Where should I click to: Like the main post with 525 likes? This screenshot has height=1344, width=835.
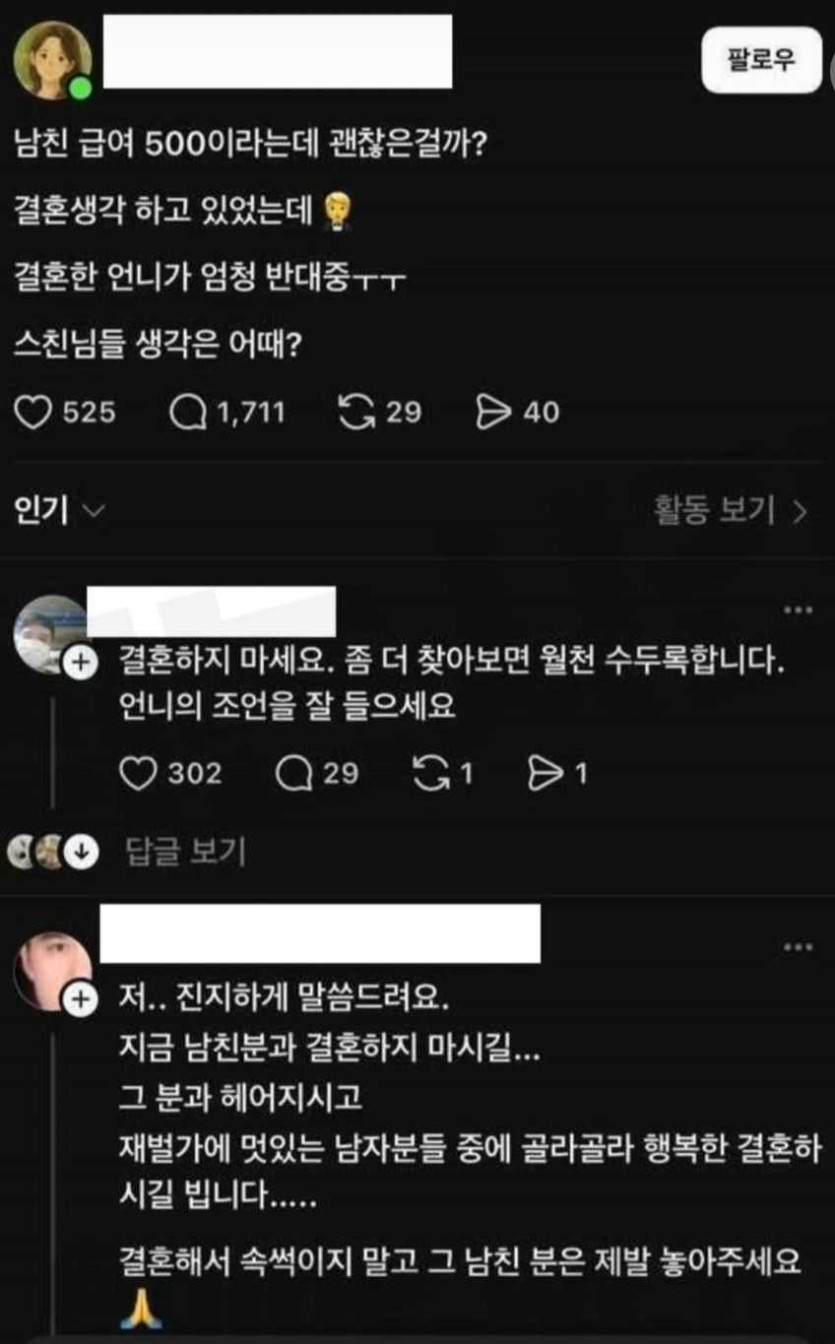point(36,413)
